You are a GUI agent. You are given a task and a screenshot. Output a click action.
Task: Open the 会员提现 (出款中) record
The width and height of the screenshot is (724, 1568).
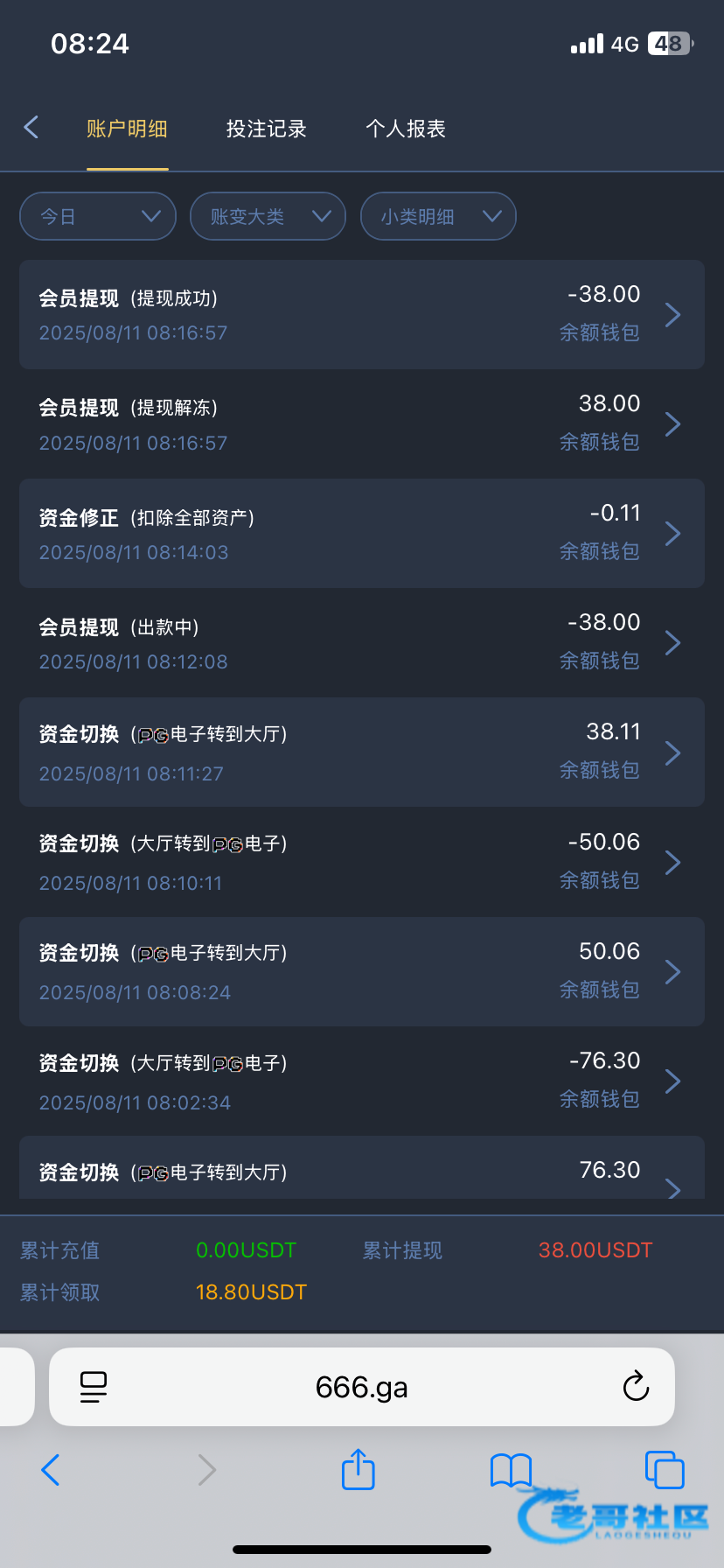tap(362, 642)
